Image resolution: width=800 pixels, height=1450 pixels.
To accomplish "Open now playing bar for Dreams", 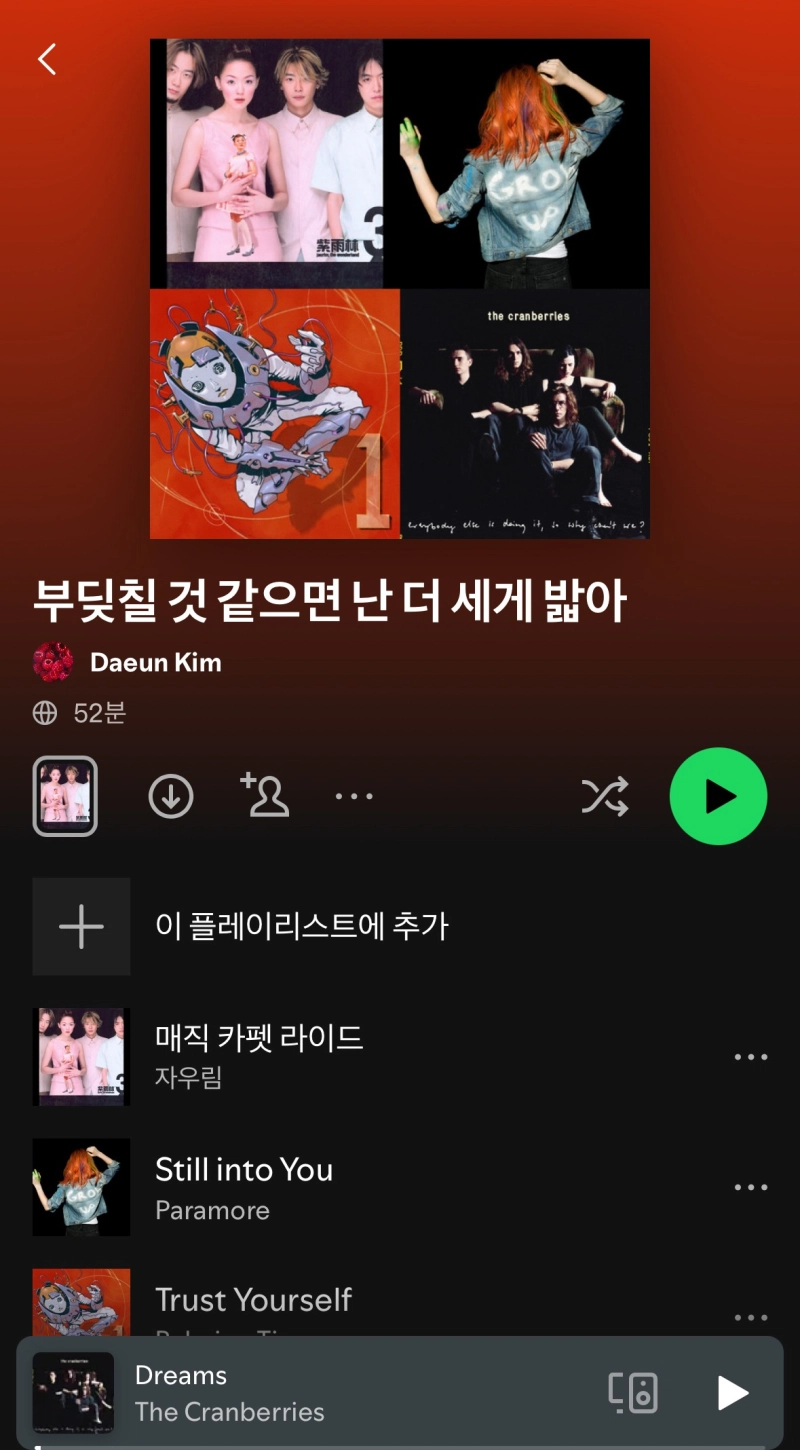I will click(x=300, y=1392).
